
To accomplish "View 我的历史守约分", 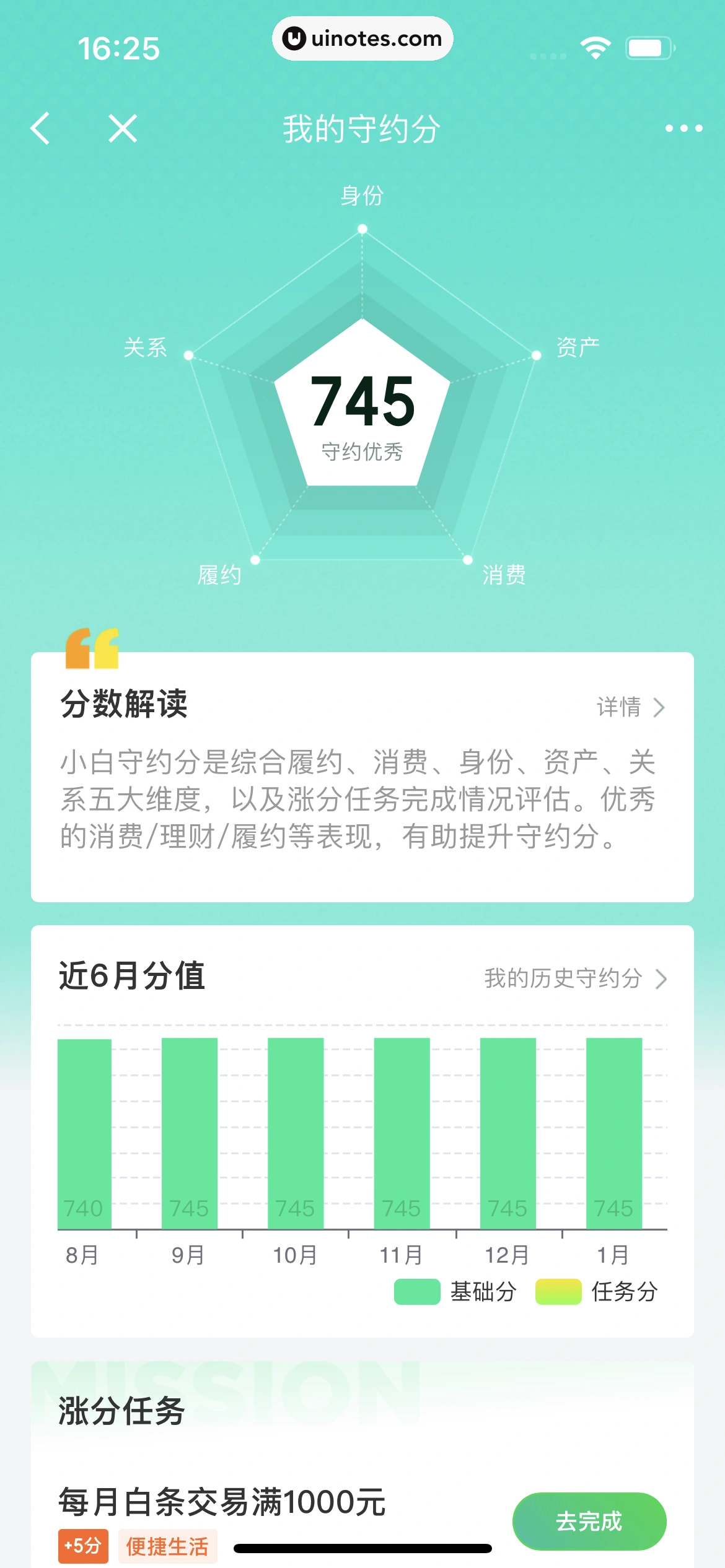I will [x=575, y=978].
